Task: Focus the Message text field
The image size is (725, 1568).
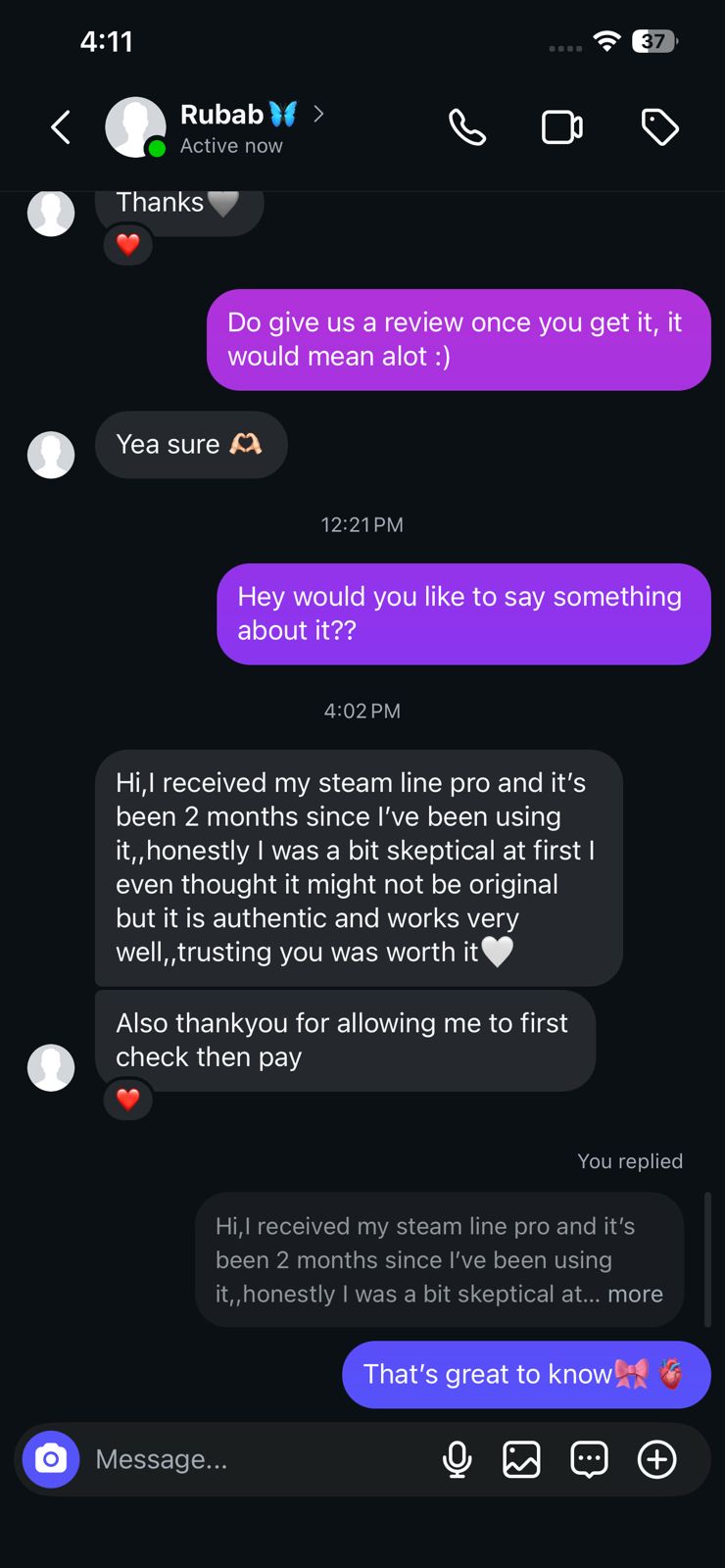Action: (x=255, y=1459)
